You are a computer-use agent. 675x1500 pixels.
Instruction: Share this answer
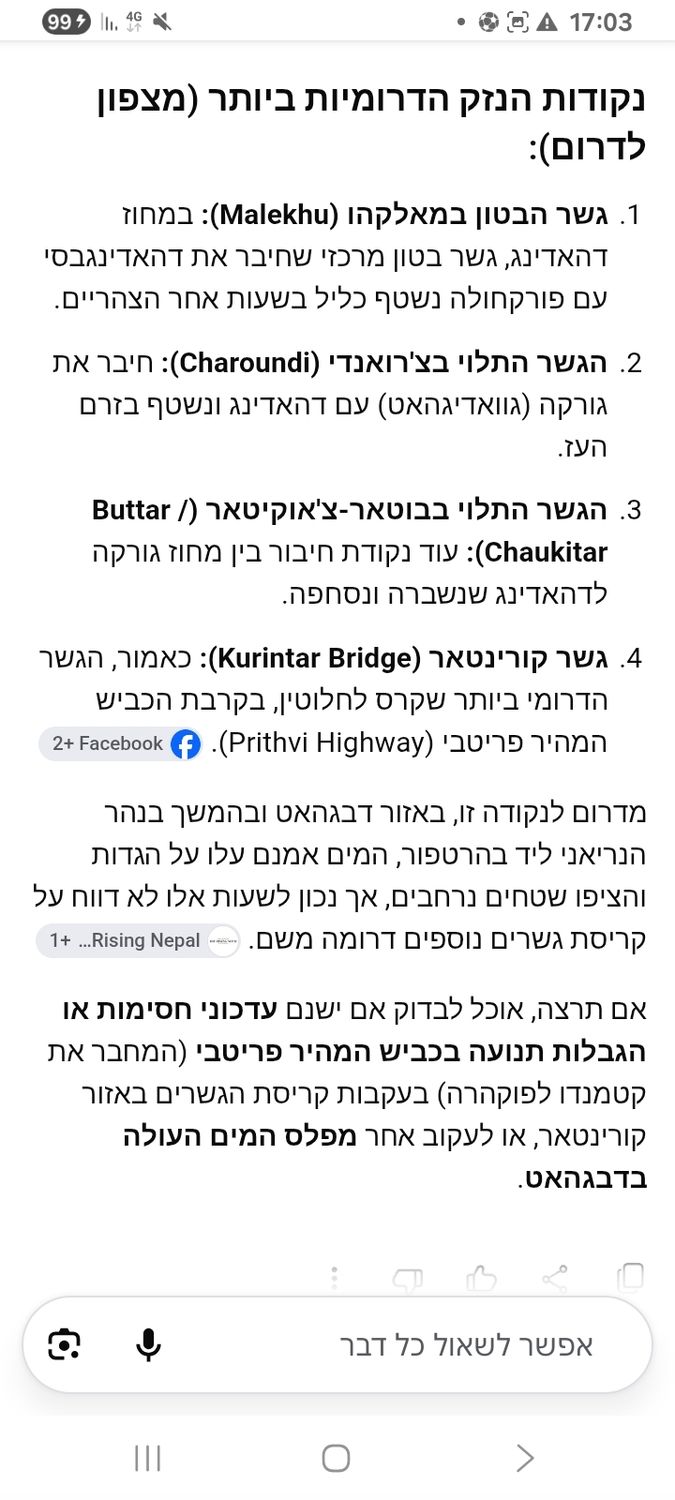click(x=555, y=1277)
